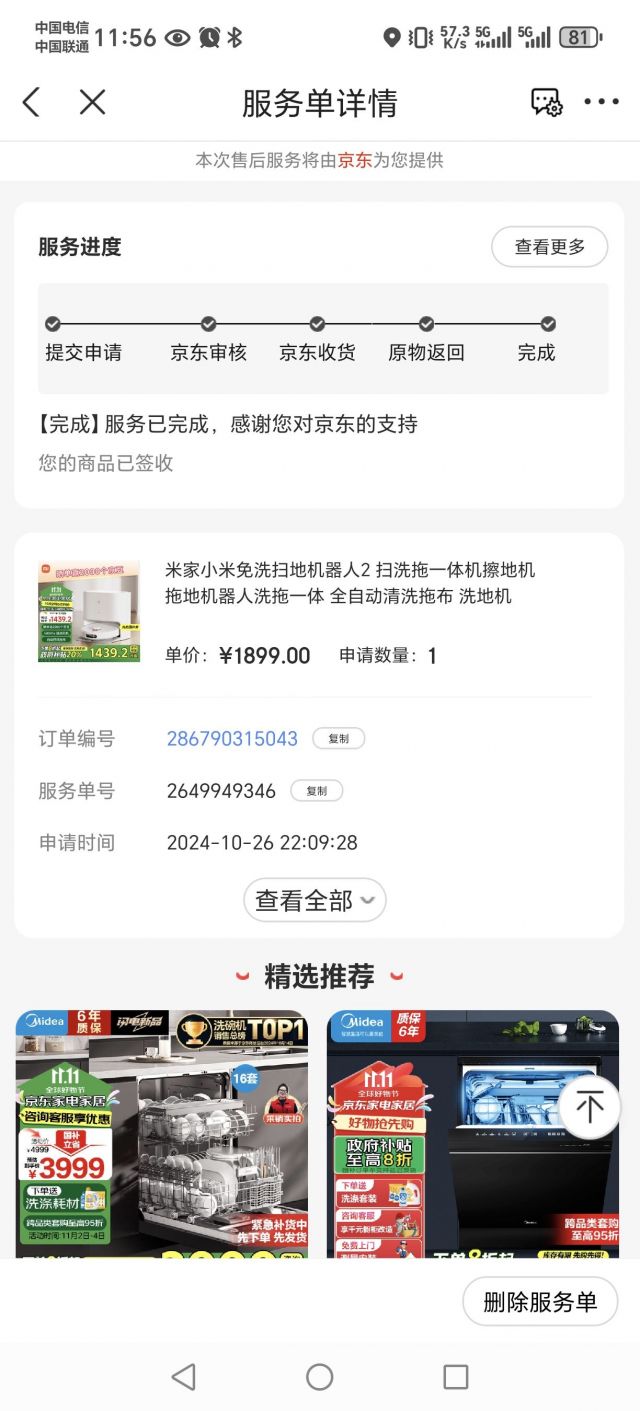Open order number 286790315043
640x1411 pixels.
tap(232, 739)
